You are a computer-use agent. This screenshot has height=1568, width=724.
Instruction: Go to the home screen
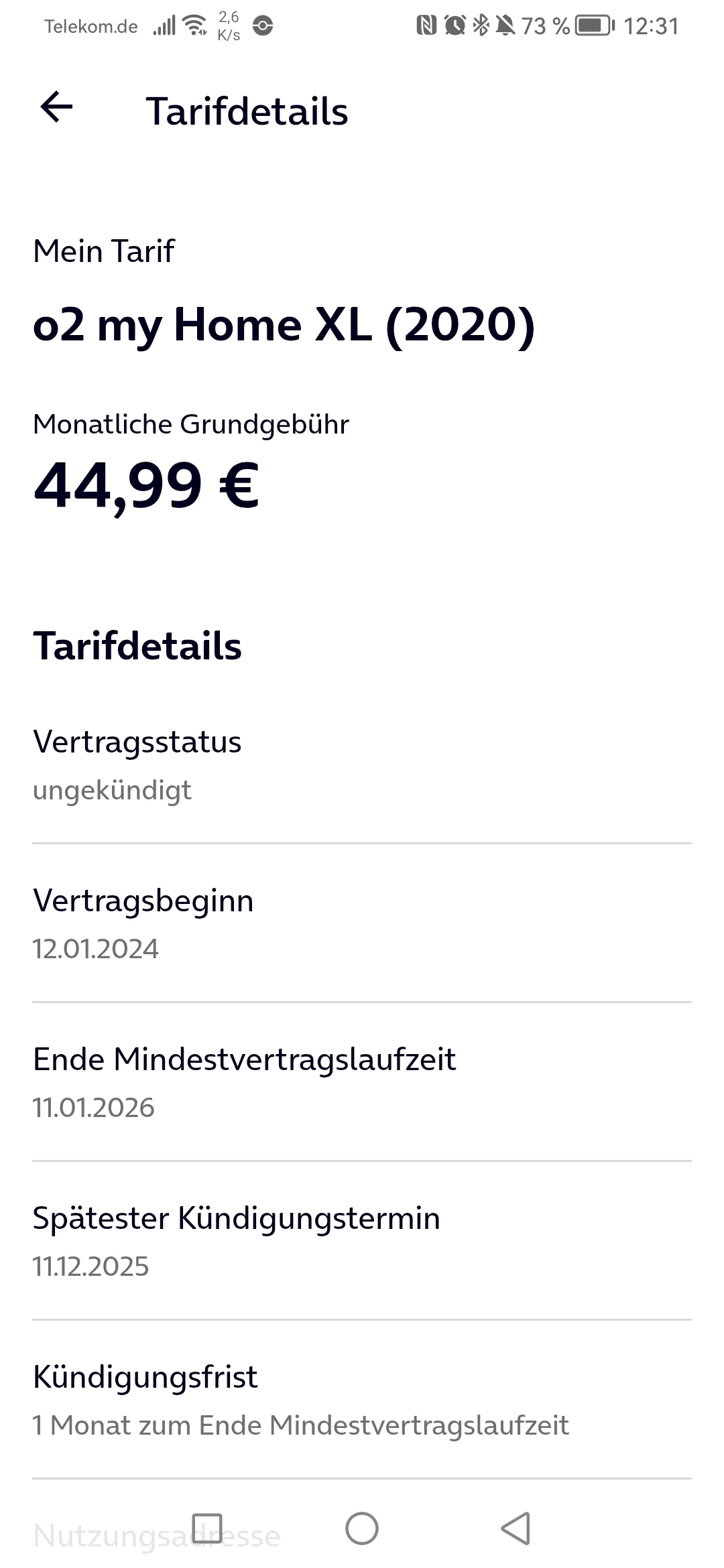pyautogui.click(x=362, y=1528)
